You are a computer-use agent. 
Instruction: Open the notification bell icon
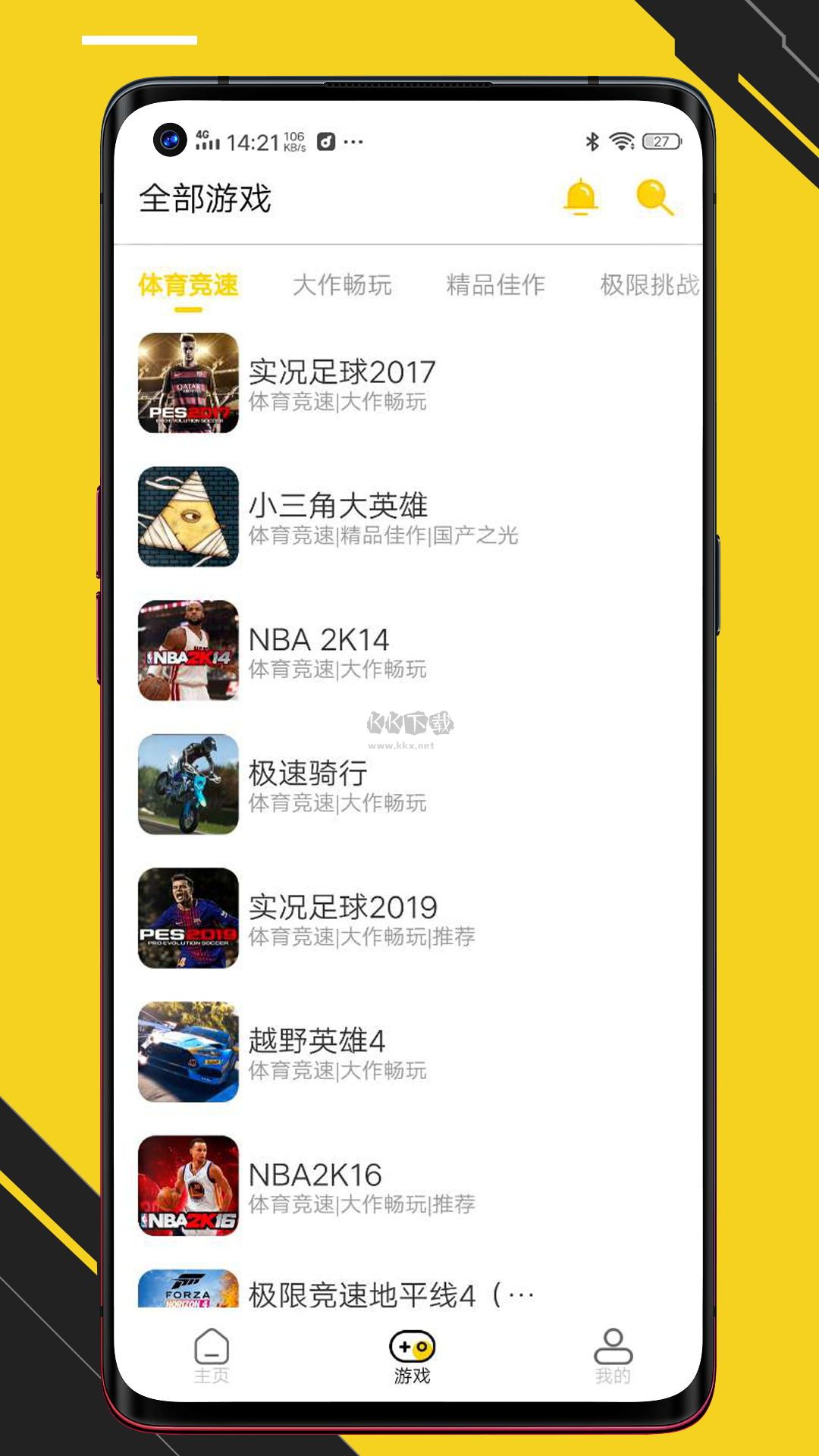(580, 198)
